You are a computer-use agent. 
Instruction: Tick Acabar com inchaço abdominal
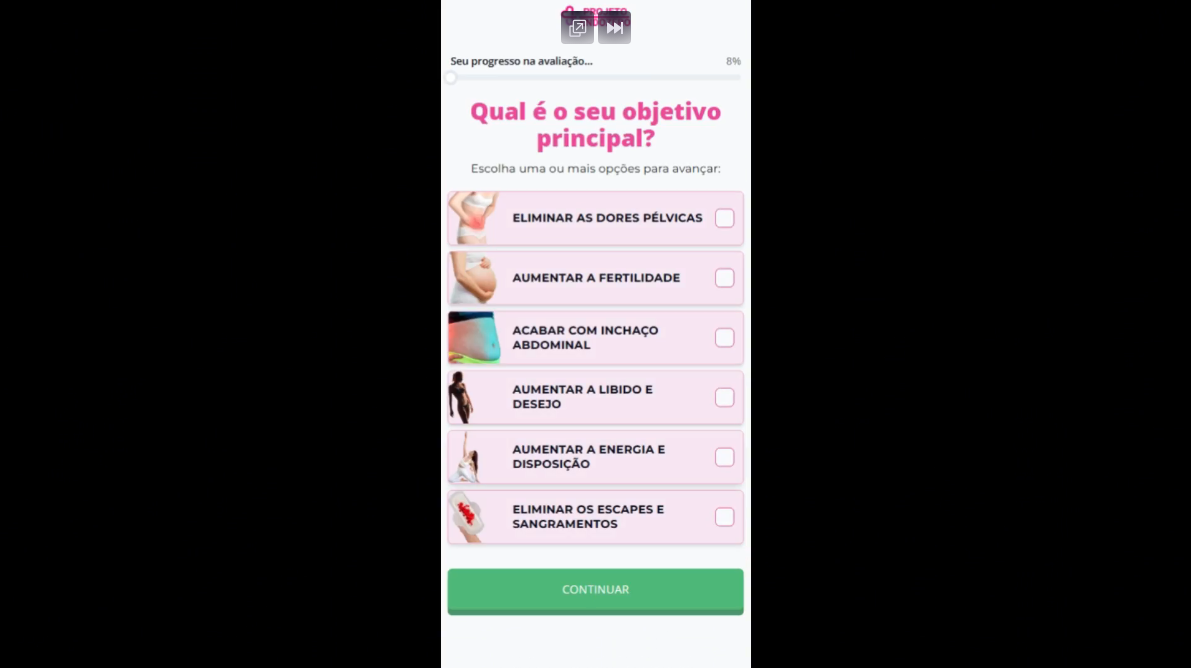click(x=724, y=338)
